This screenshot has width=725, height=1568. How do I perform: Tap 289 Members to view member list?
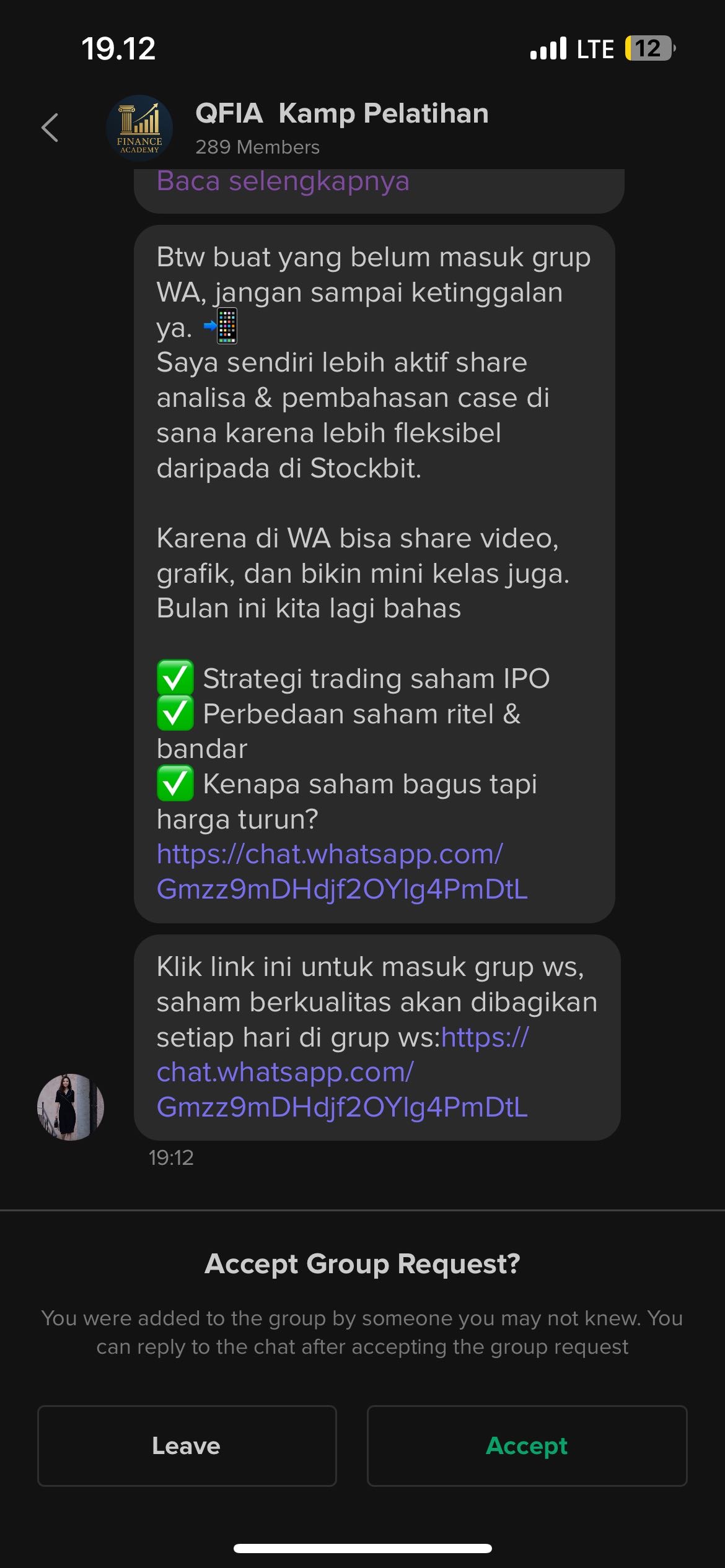(x=257, y=147)
